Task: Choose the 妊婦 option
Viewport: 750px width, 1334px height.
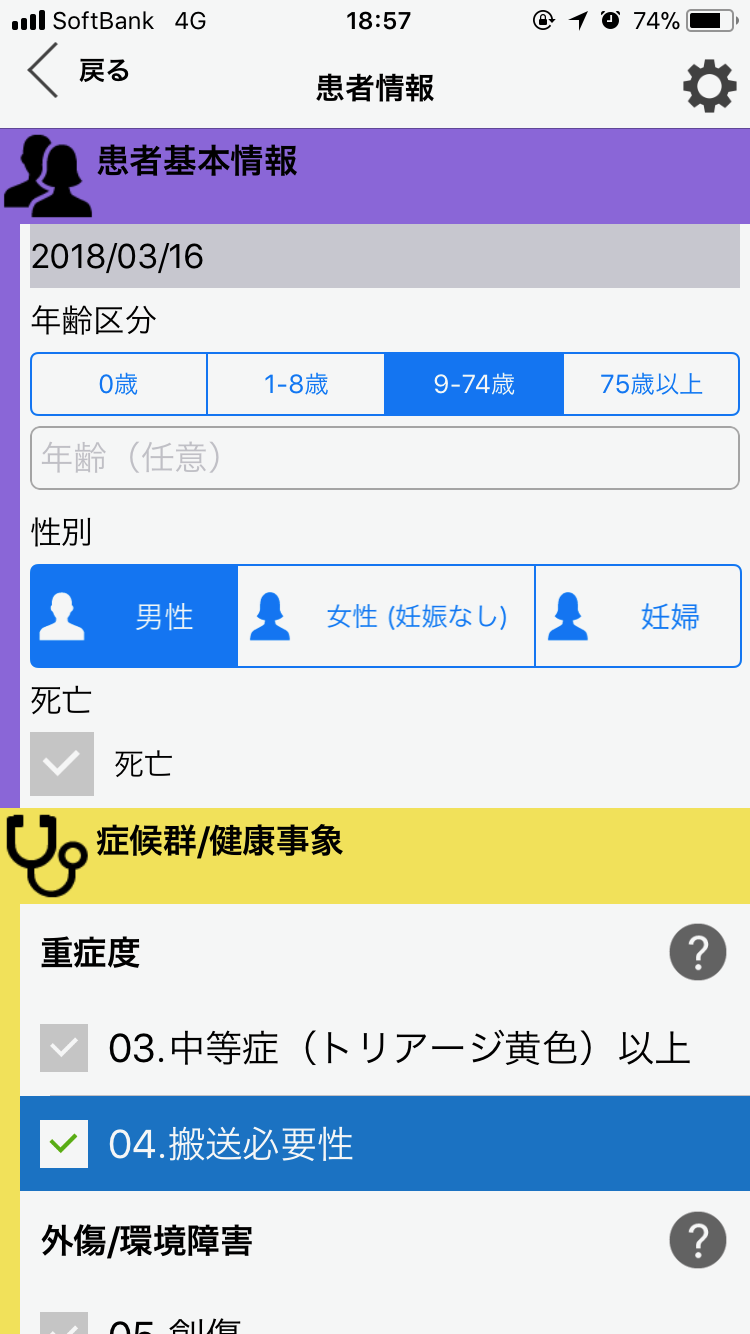Action: 639,616
